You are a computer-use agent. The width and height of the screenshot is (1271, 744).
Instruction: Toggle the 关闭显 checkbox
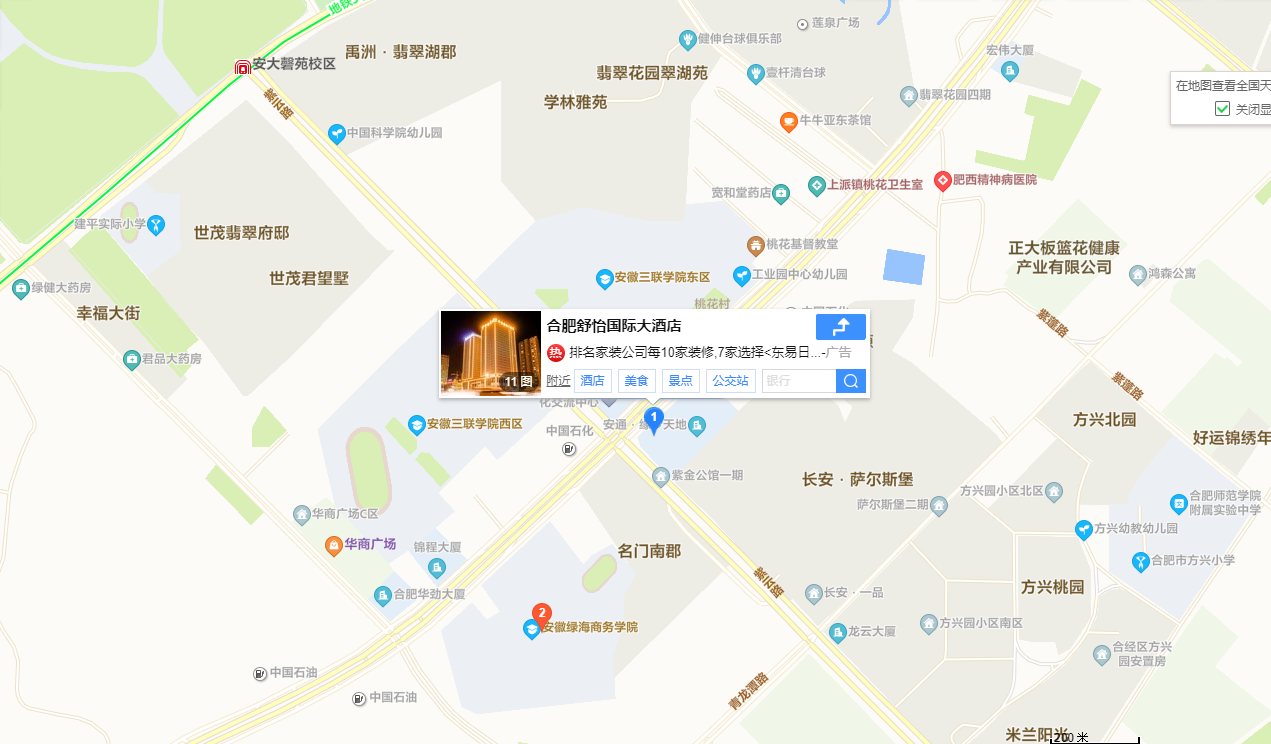pyautogui.click(x=1222, y=109)
